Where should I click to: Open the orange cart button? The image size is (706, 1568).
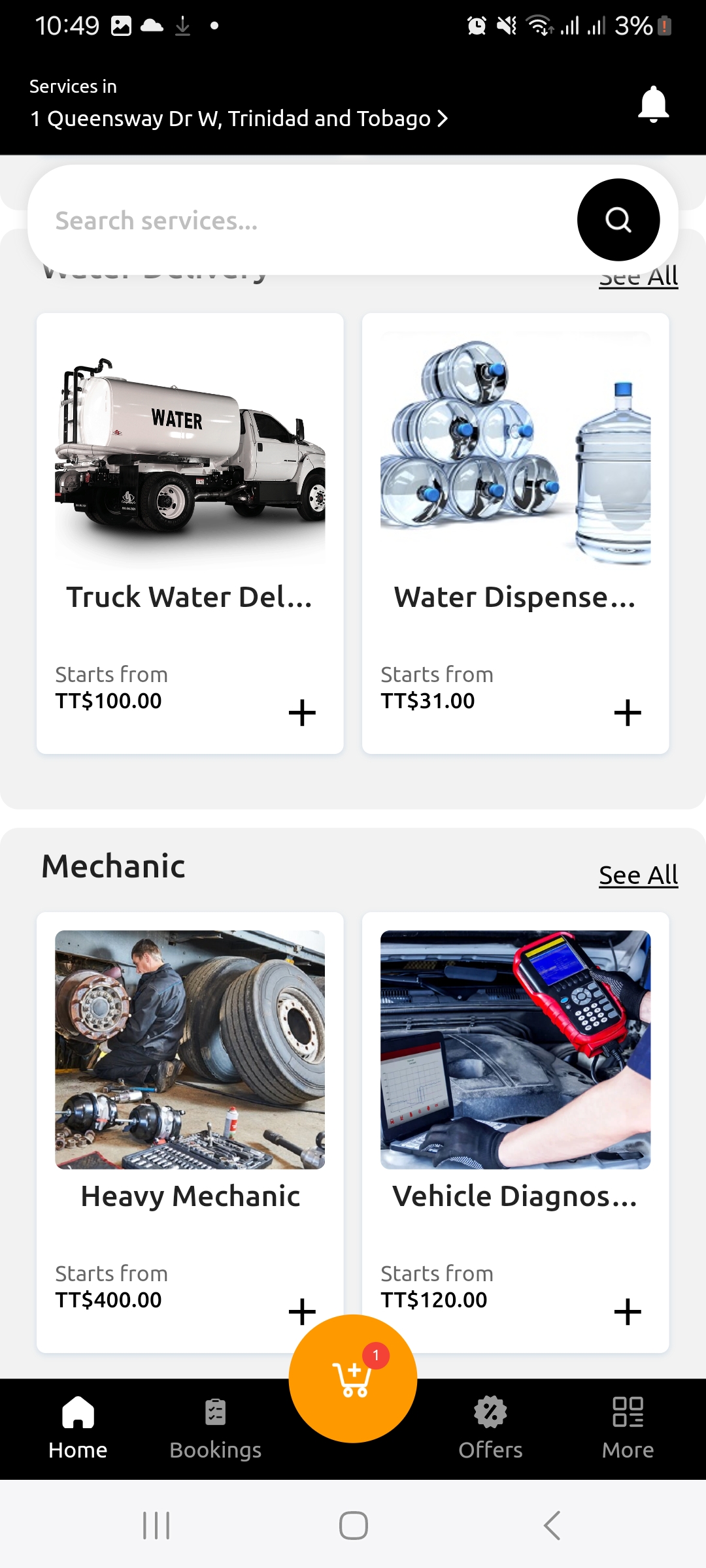353,1379
